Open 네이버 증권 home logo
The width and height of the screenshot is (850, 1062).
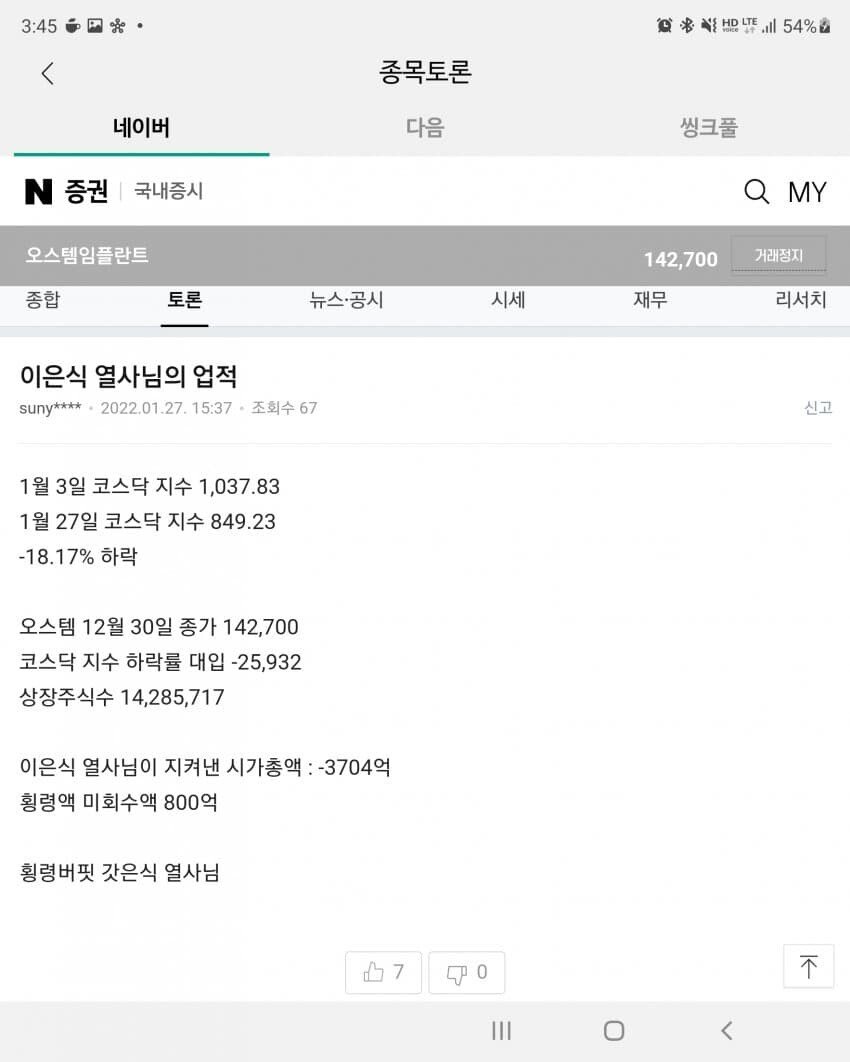click(66, 191)
